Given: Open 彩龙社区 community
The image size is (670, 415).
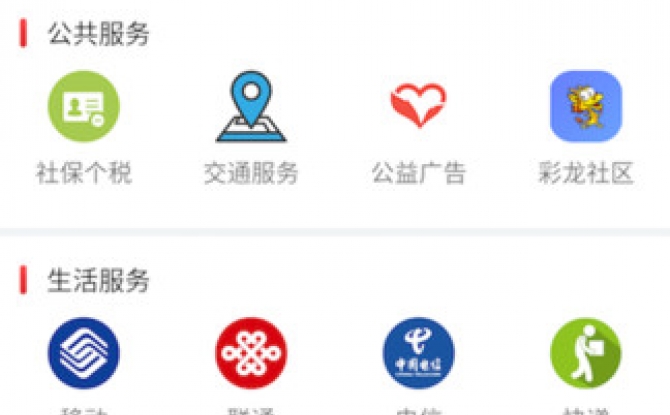Looking at the screenshot, I should (585, 107).
